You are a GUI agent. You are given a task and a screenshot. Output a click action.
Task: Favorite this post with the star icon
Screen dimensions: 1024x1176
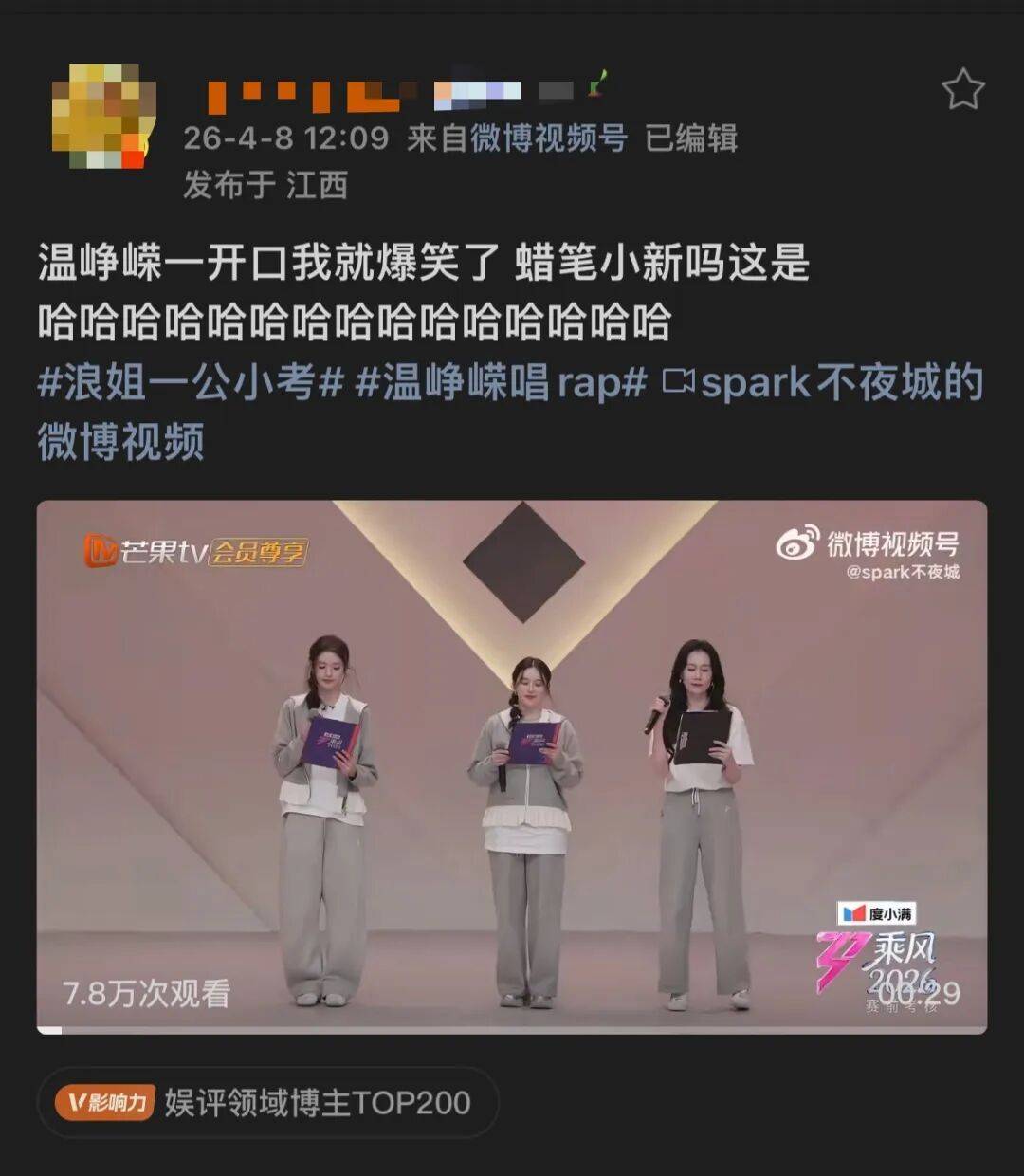(x=962, y=89)
